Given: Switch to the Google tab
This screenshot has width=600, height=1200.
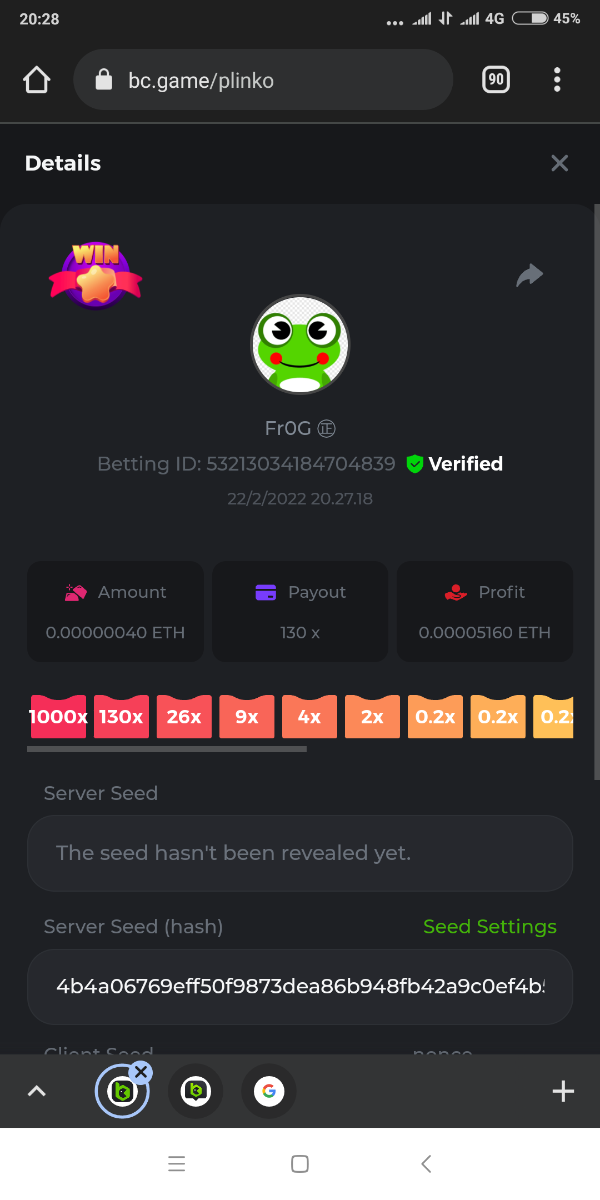Looking at the screenshot, I should point(268,1091).
